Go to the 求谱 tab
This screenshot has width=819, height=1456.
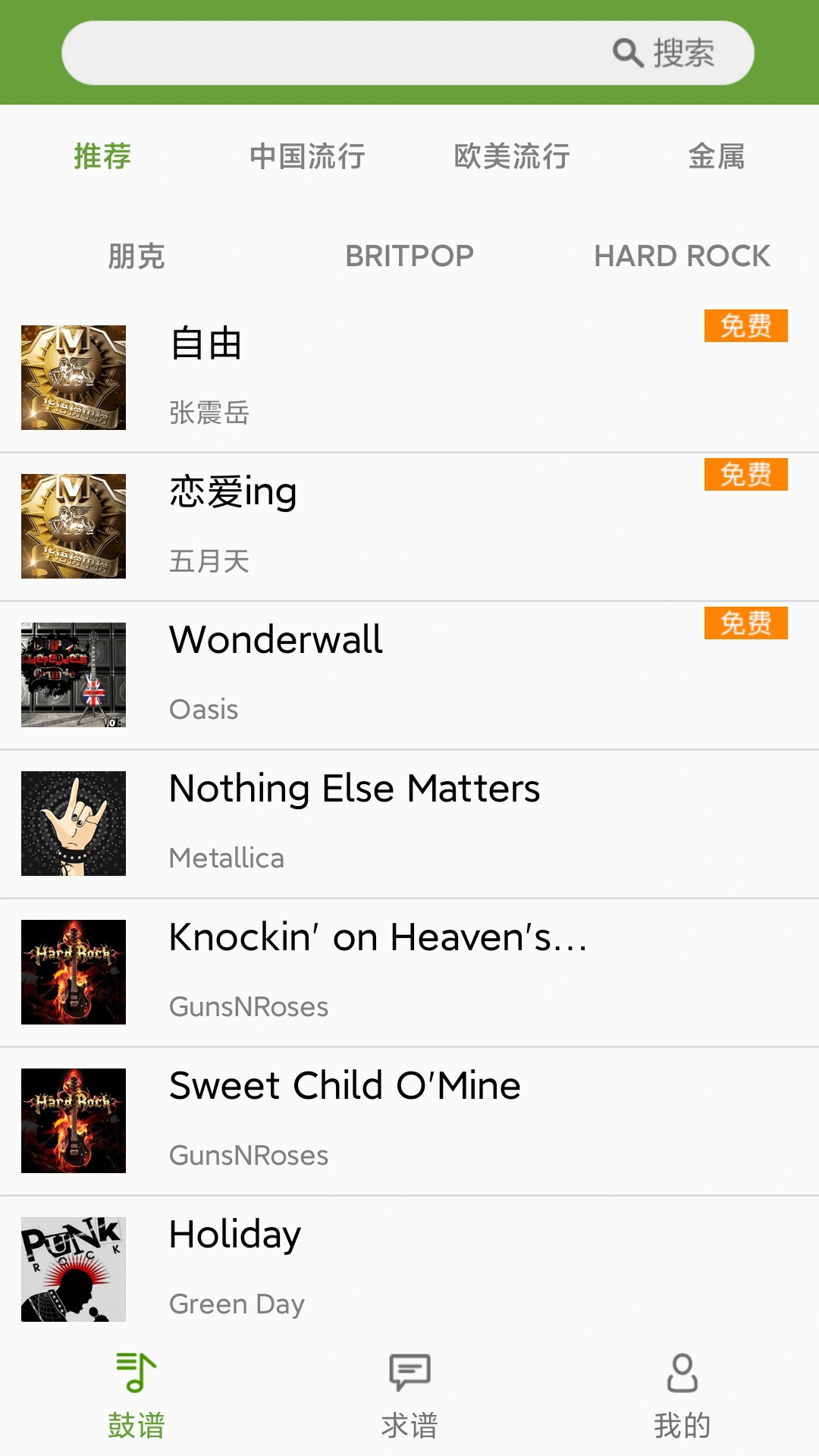[x=409, y=1394]
